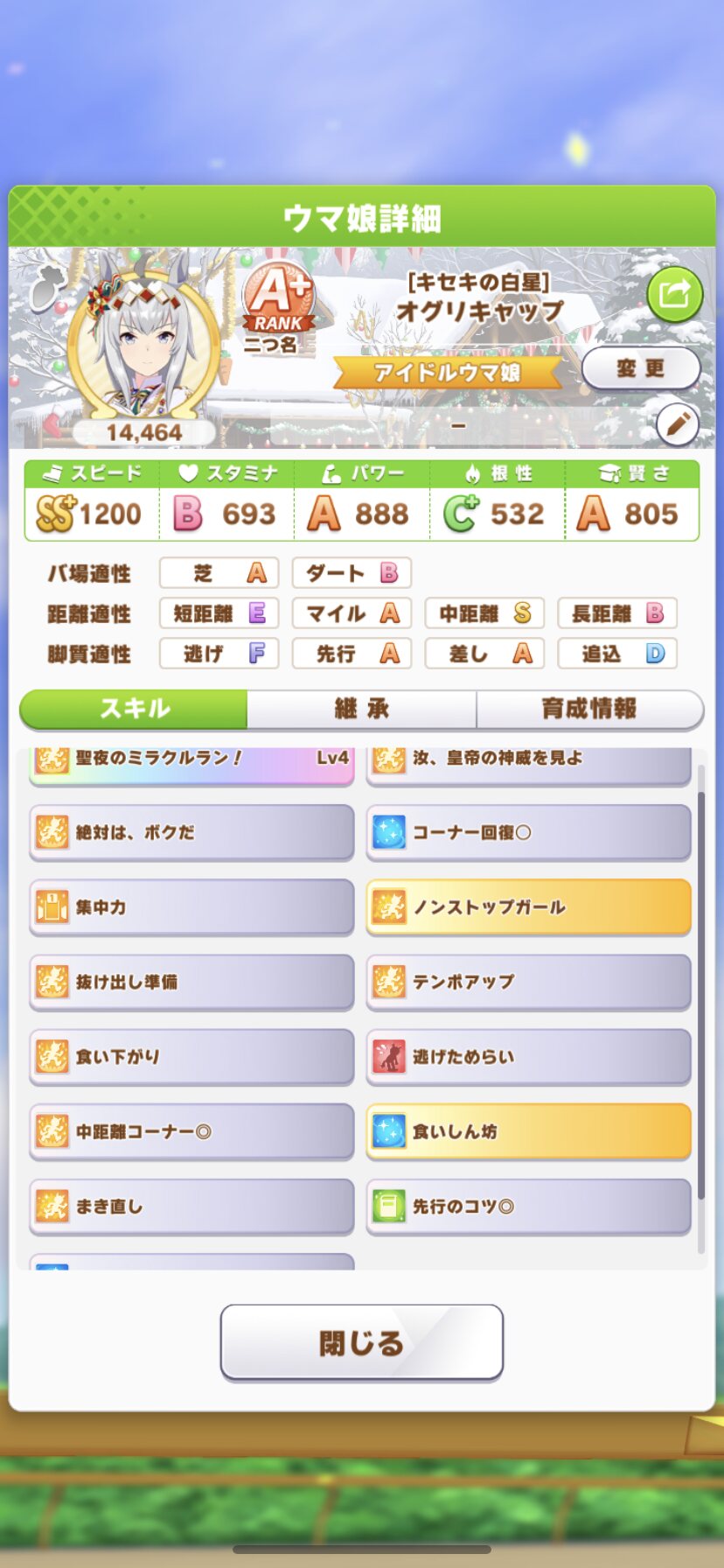Screen dimensions: 724x1568
Task: Tap the green share icon
Action: pyautogui.click(x=674, y=295)
